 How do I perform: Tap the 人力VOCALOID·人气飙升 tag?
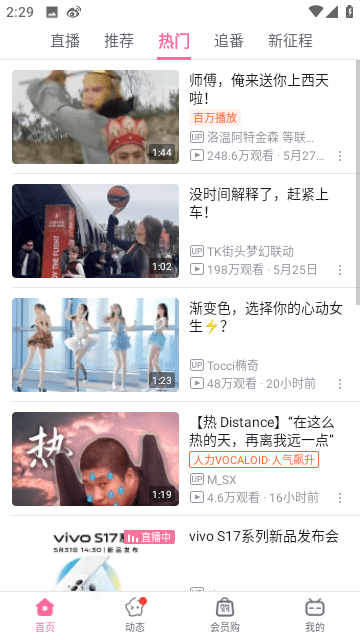pyautogui.click(x=253, y=460)
